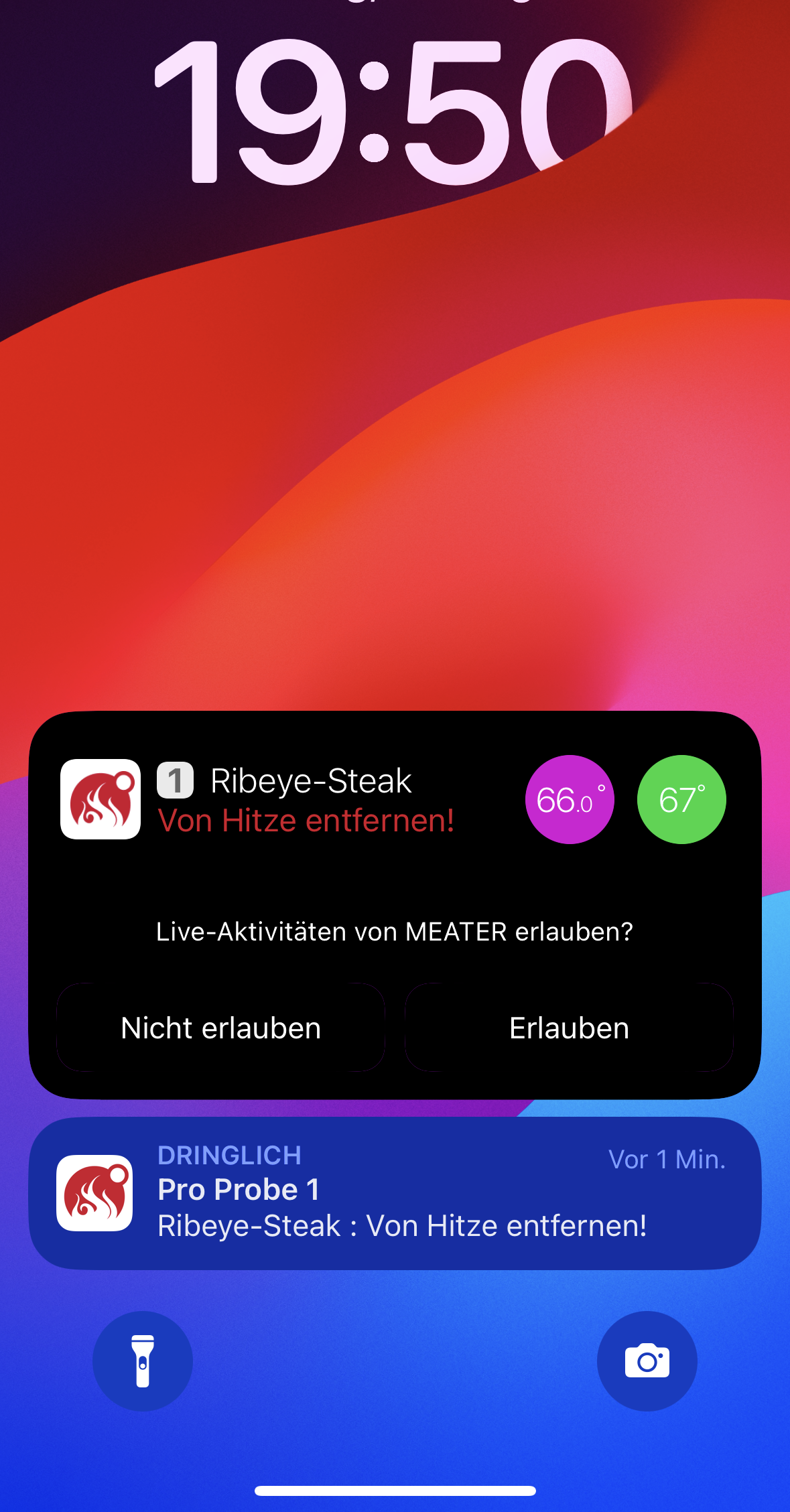Decline Live Activities with Nicht erlauben
Image resolution: width=790 pixels, height=1512 pixels.
click(x=221, y=1028)
